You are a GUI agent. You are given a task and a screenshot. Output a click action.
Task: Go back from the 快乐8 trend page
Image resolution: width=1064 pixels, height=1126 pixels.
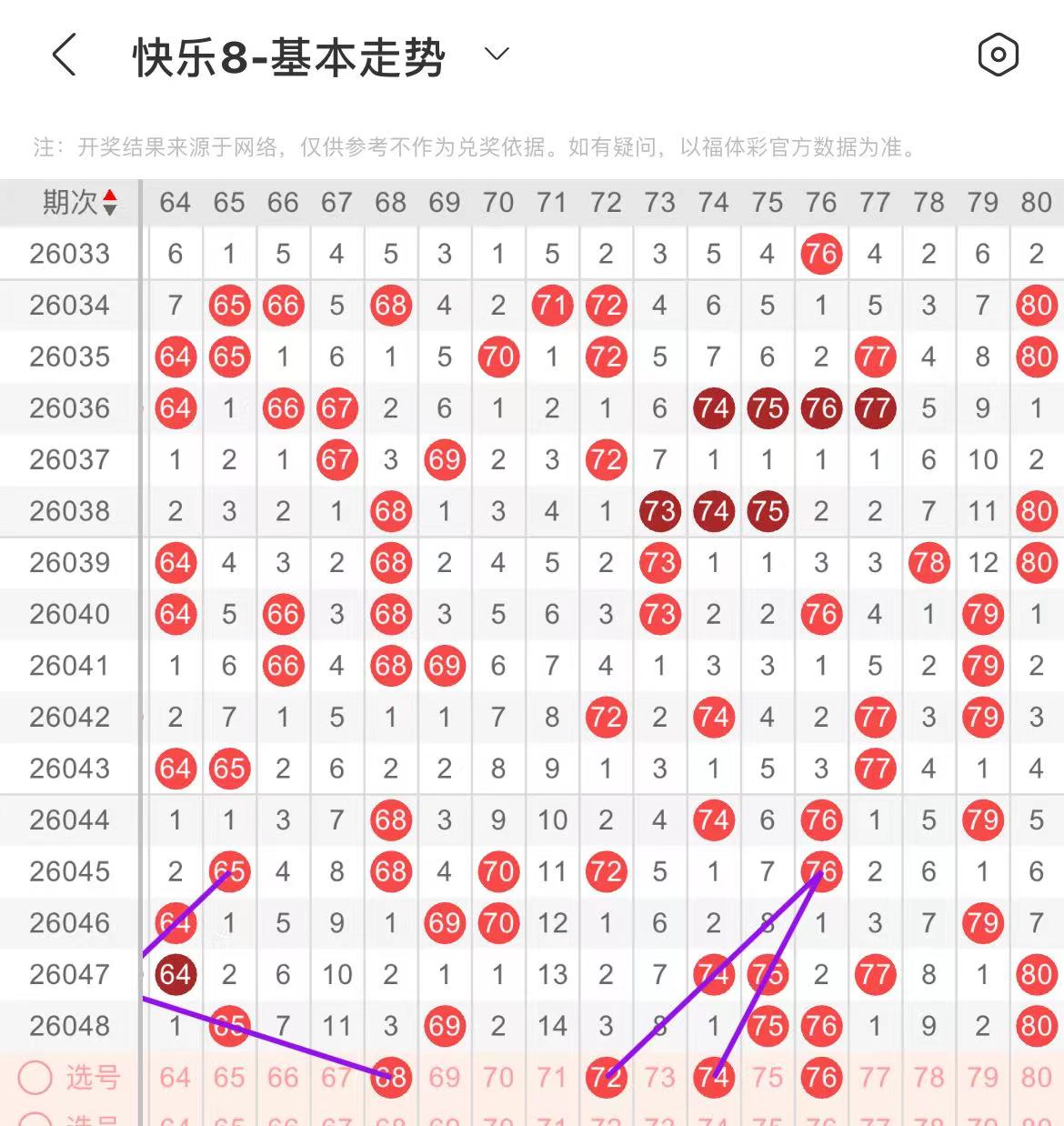[64, 55]
